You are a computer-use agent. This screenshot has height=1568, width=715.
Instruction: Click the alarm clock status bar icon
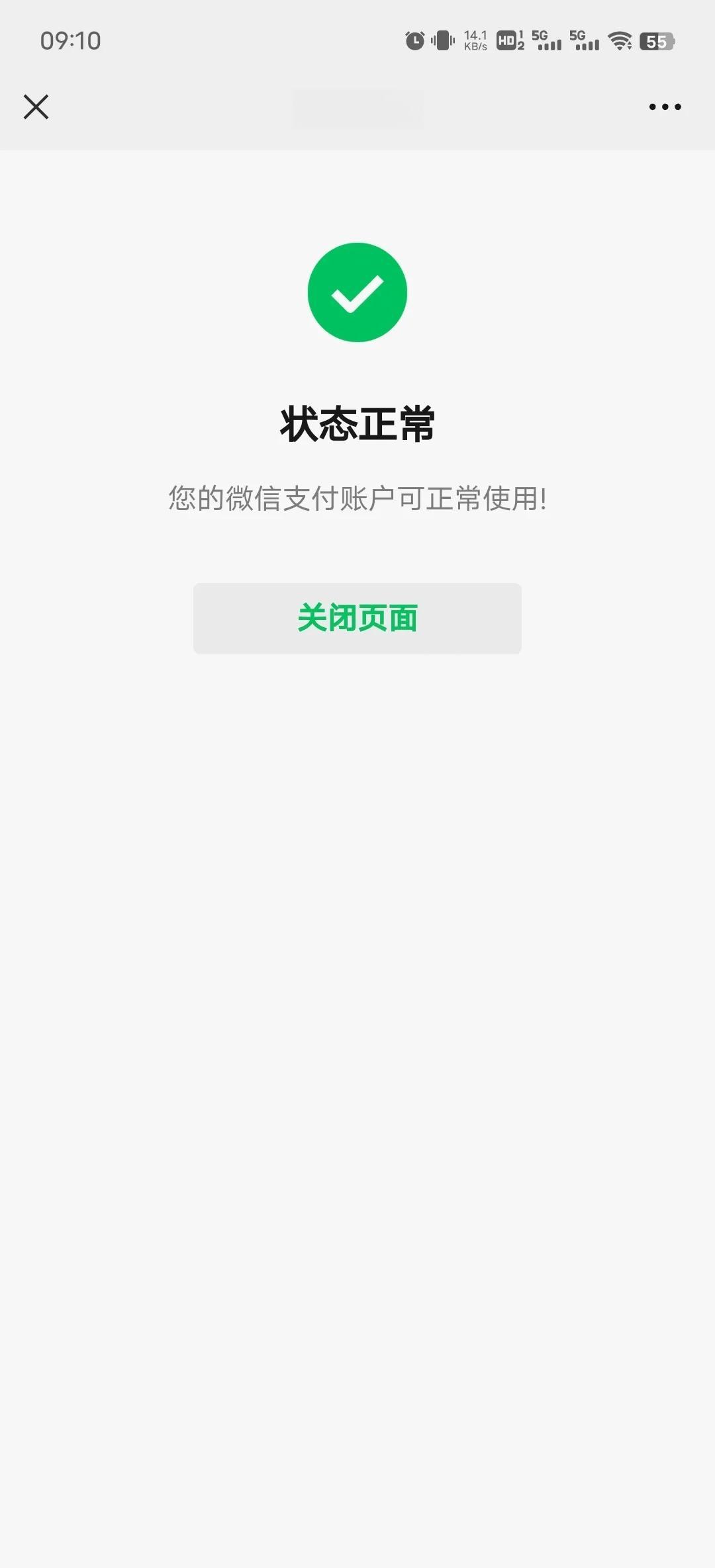tap(415, 41)
